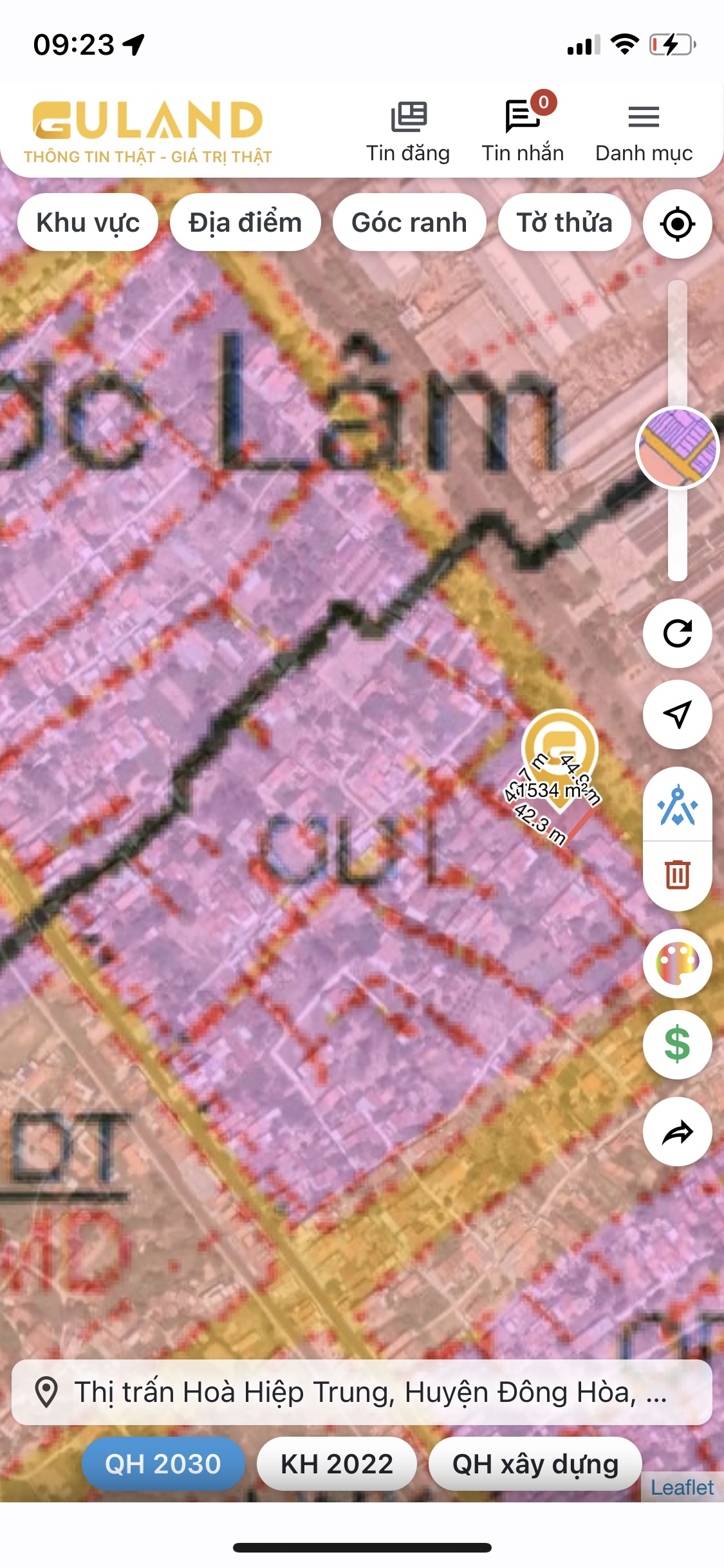Open the color palette button

coord(677,963)
